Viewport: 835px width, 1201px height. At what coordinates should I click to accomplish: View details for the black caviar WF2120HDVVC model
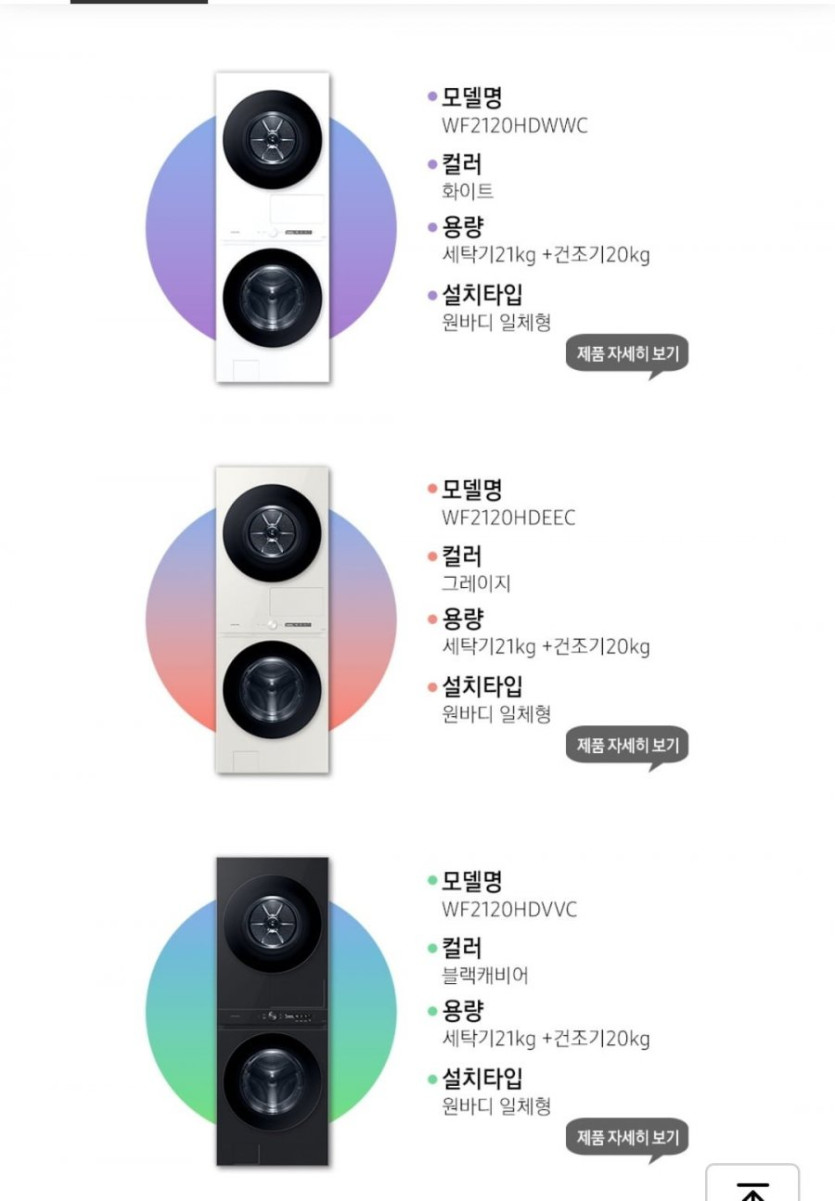[x=627, y=1137]
